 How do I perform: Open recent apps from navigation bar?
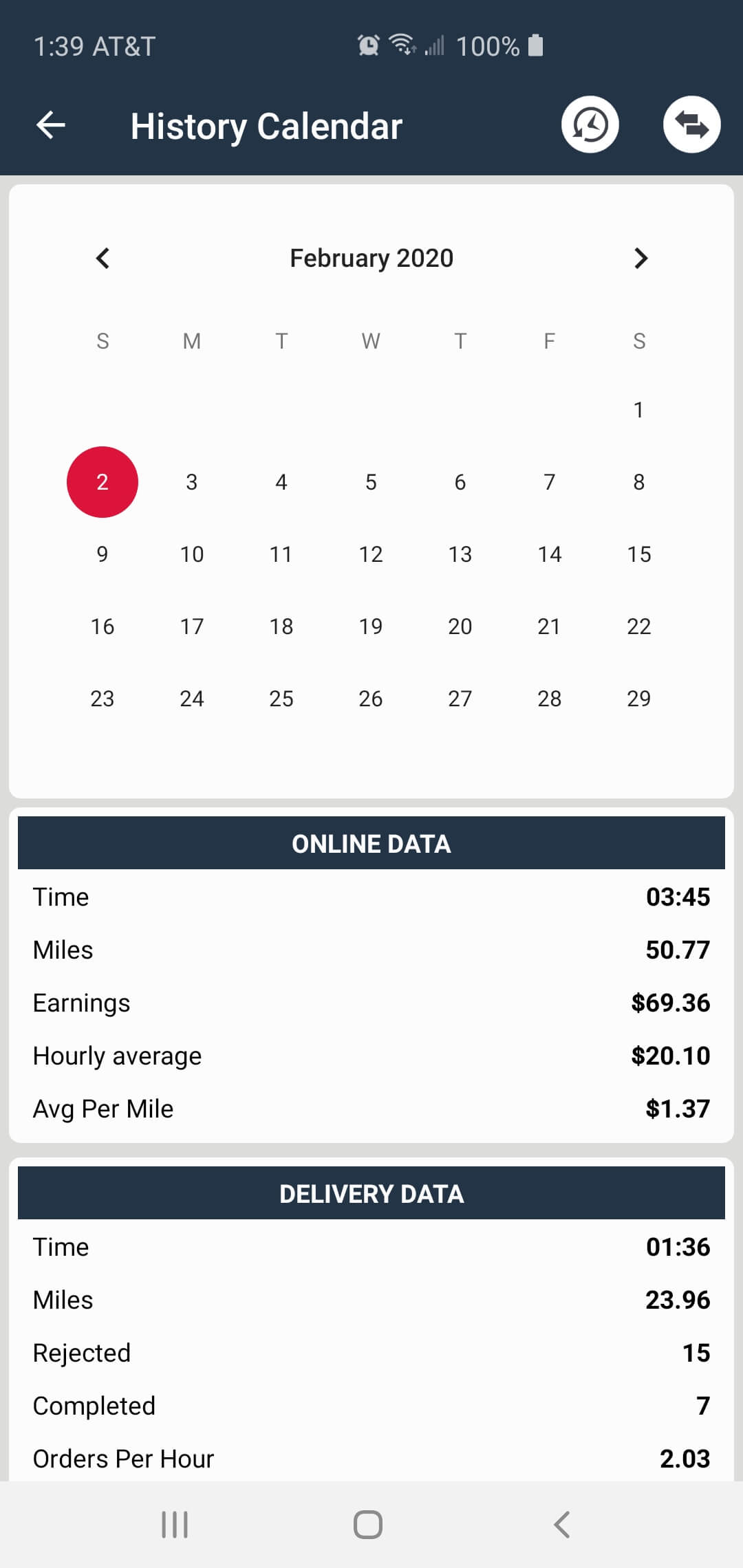point(175,1525)
